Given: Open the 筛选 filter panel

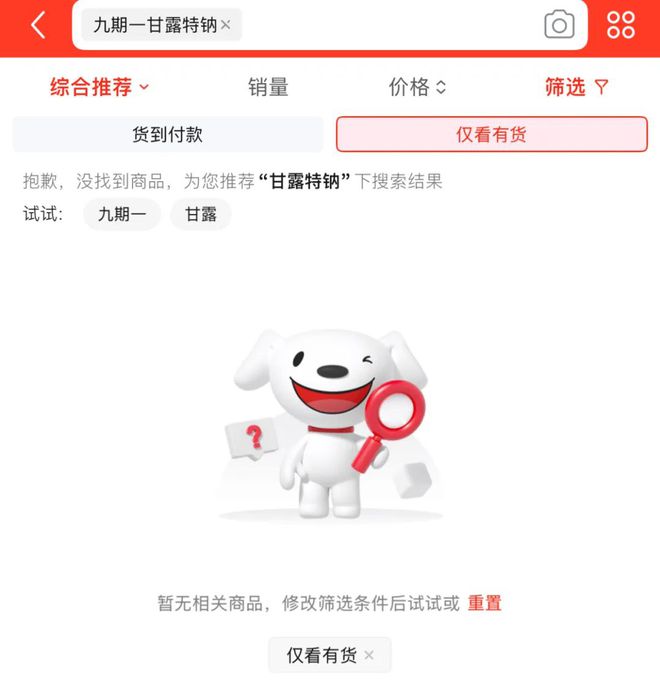Looking at the screenshot, I should pos(576,87).
